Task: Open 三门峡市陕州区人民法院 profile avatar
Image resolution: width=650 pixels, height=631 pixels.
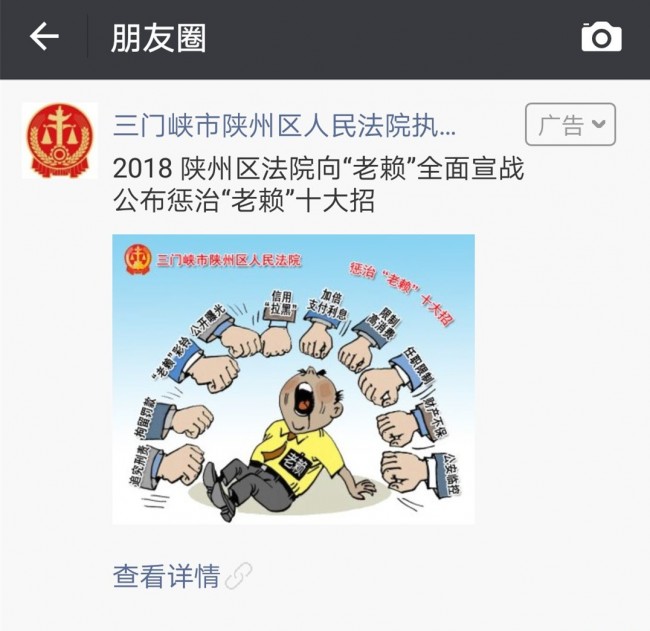Action: (59, 140)
